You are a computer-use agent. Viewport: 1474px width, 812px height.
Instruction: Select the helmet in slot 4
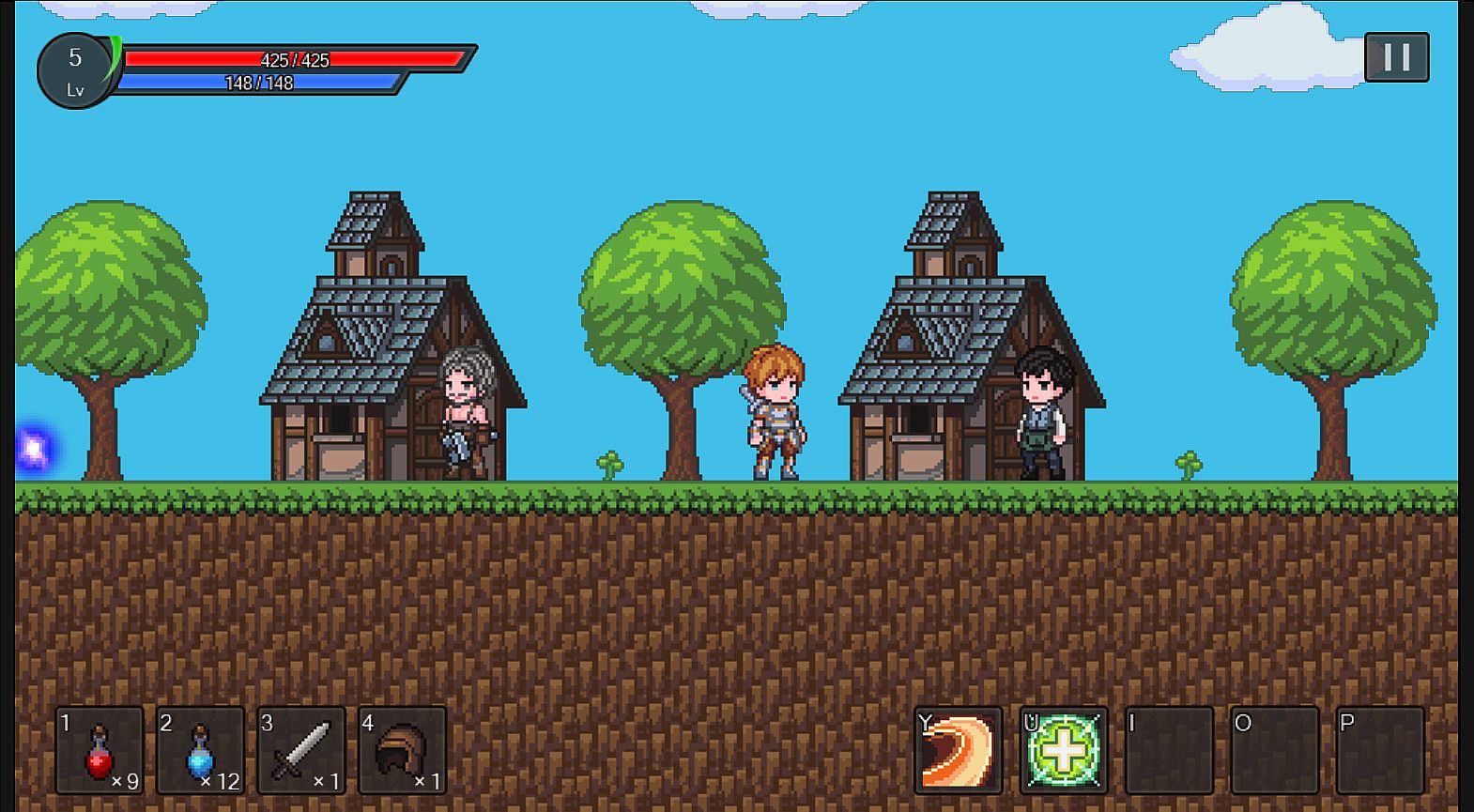[x=402, y=750]
